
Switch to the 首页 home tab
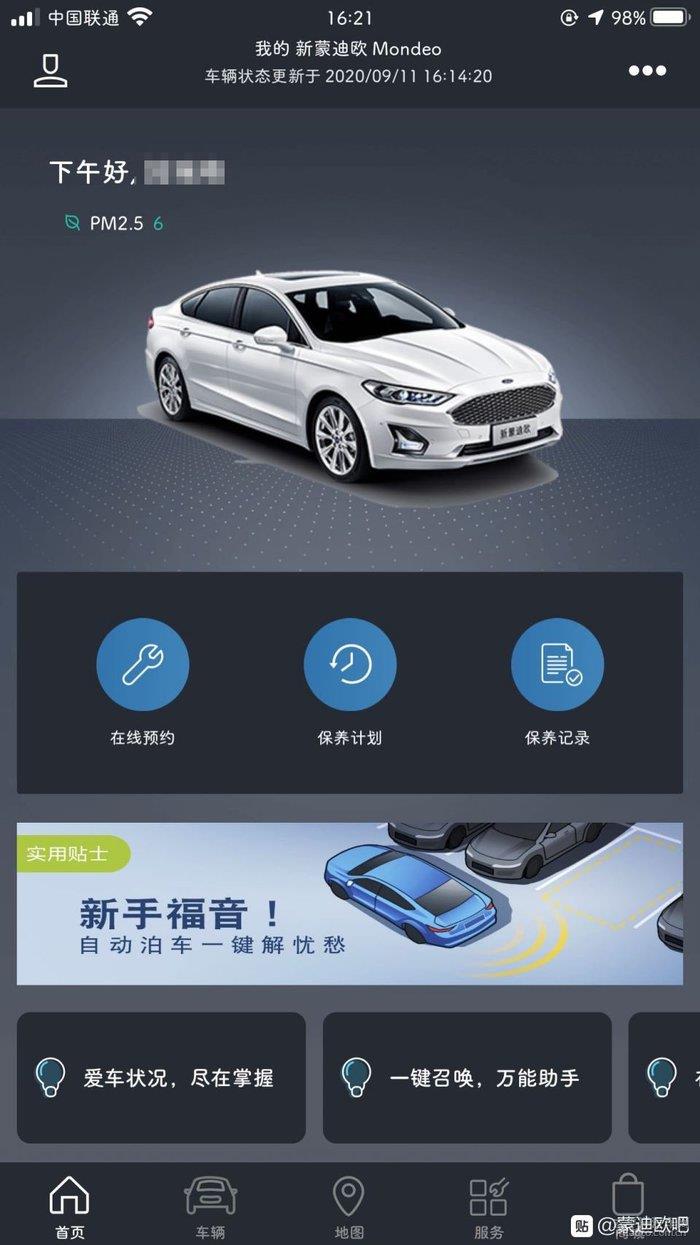pyautogui.click(x=70, y=1205)
